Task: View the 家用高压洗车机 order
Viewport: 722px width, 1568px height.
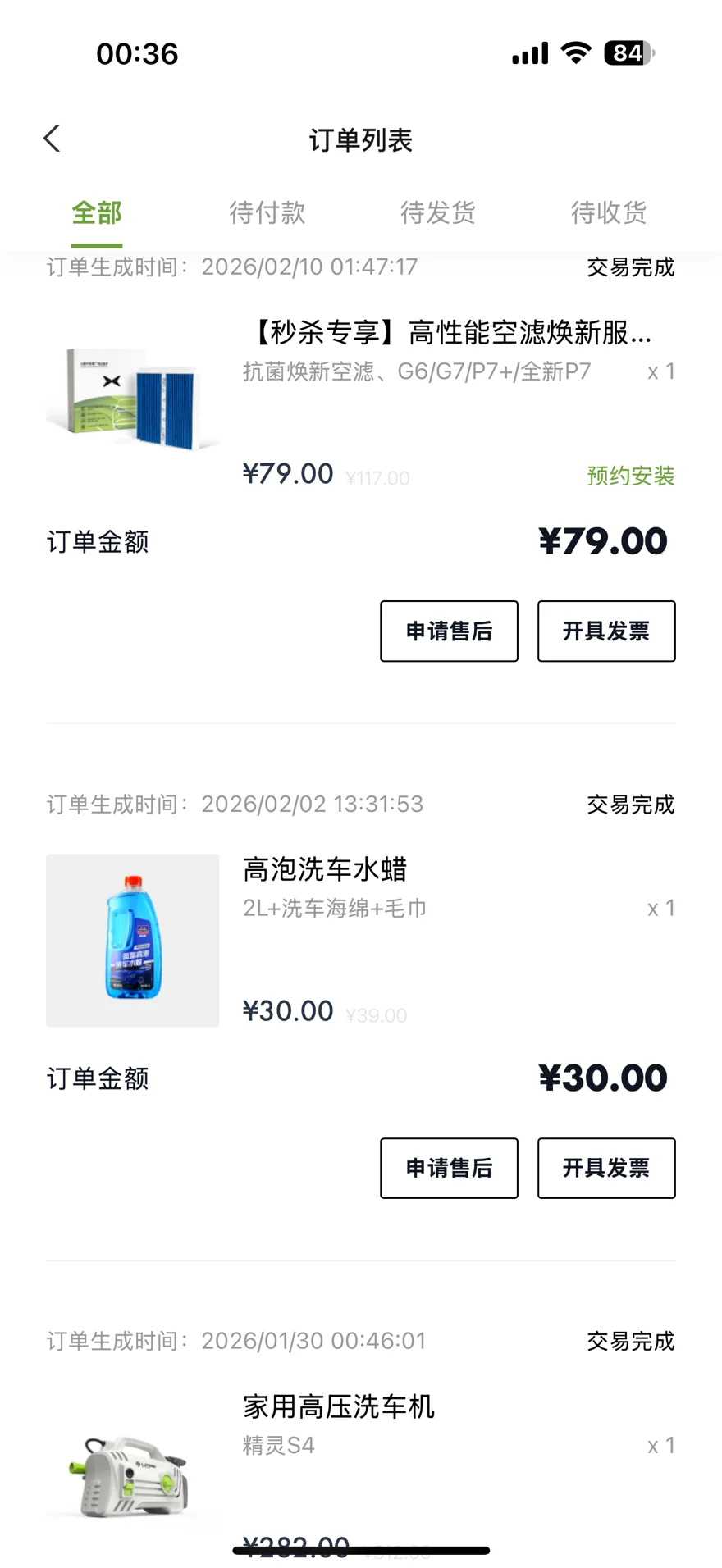Action: click(x=338, y=1407)
